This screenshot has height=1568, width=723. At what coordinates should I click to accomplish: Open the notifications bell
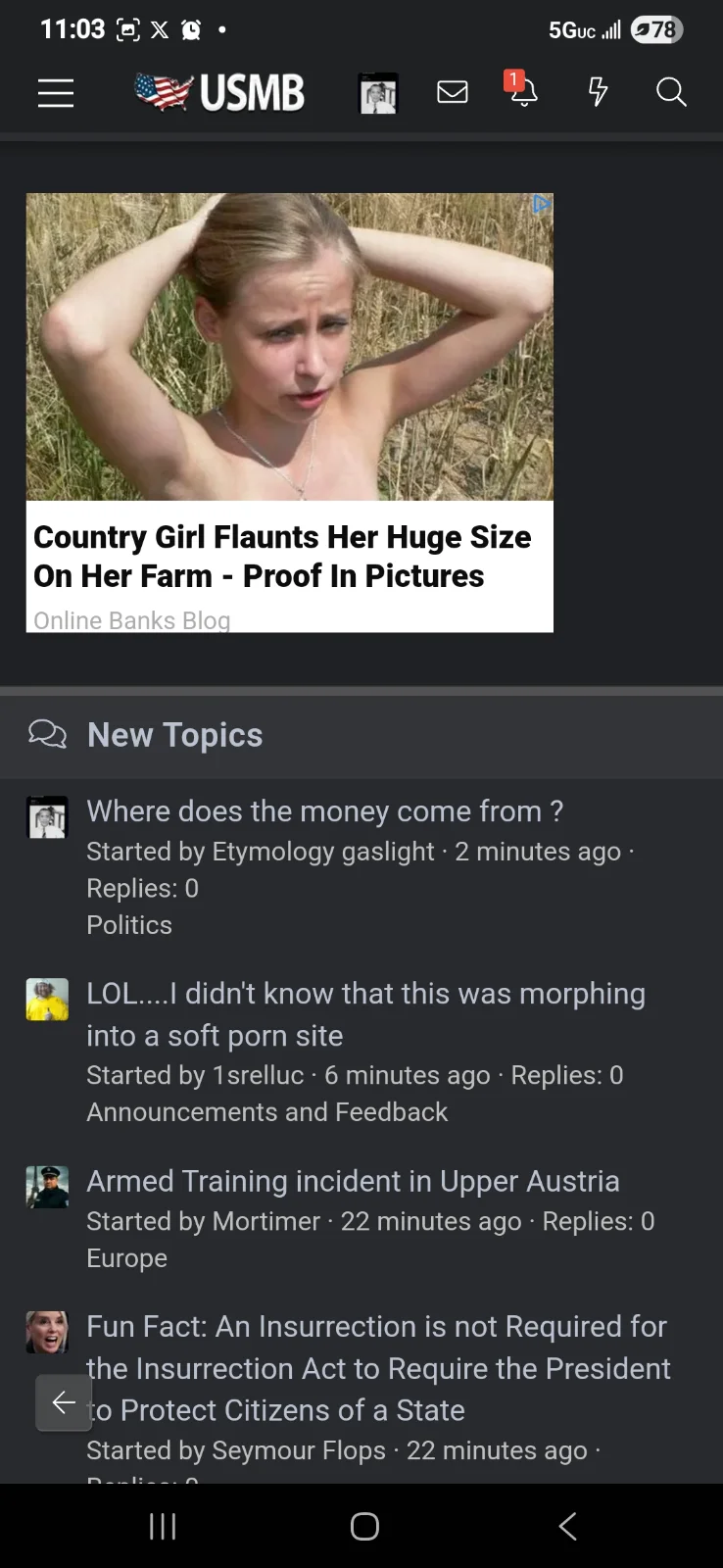pyautogui.click(x=522, y=91)
